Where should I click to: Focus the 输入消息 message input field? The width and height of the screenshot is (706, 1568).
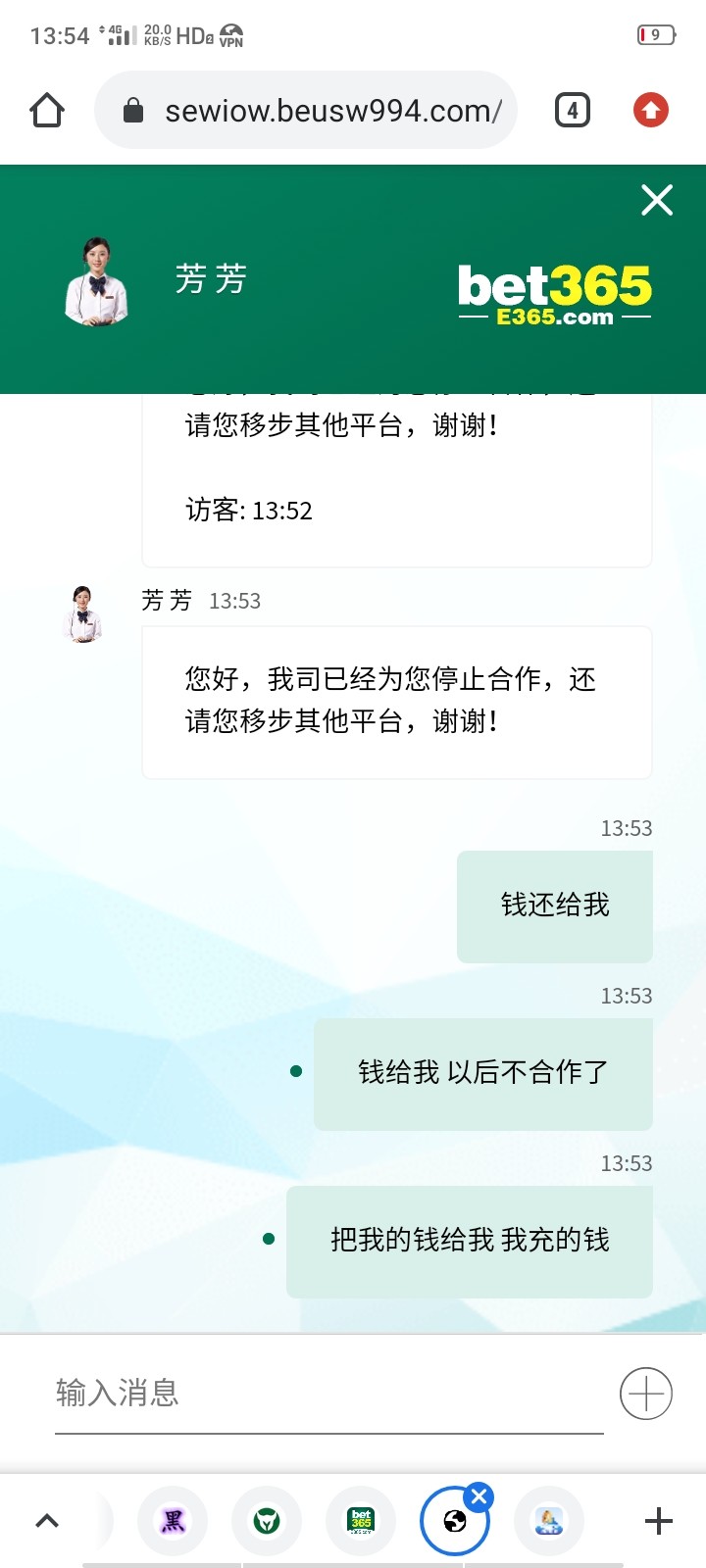click(294, 1394)
